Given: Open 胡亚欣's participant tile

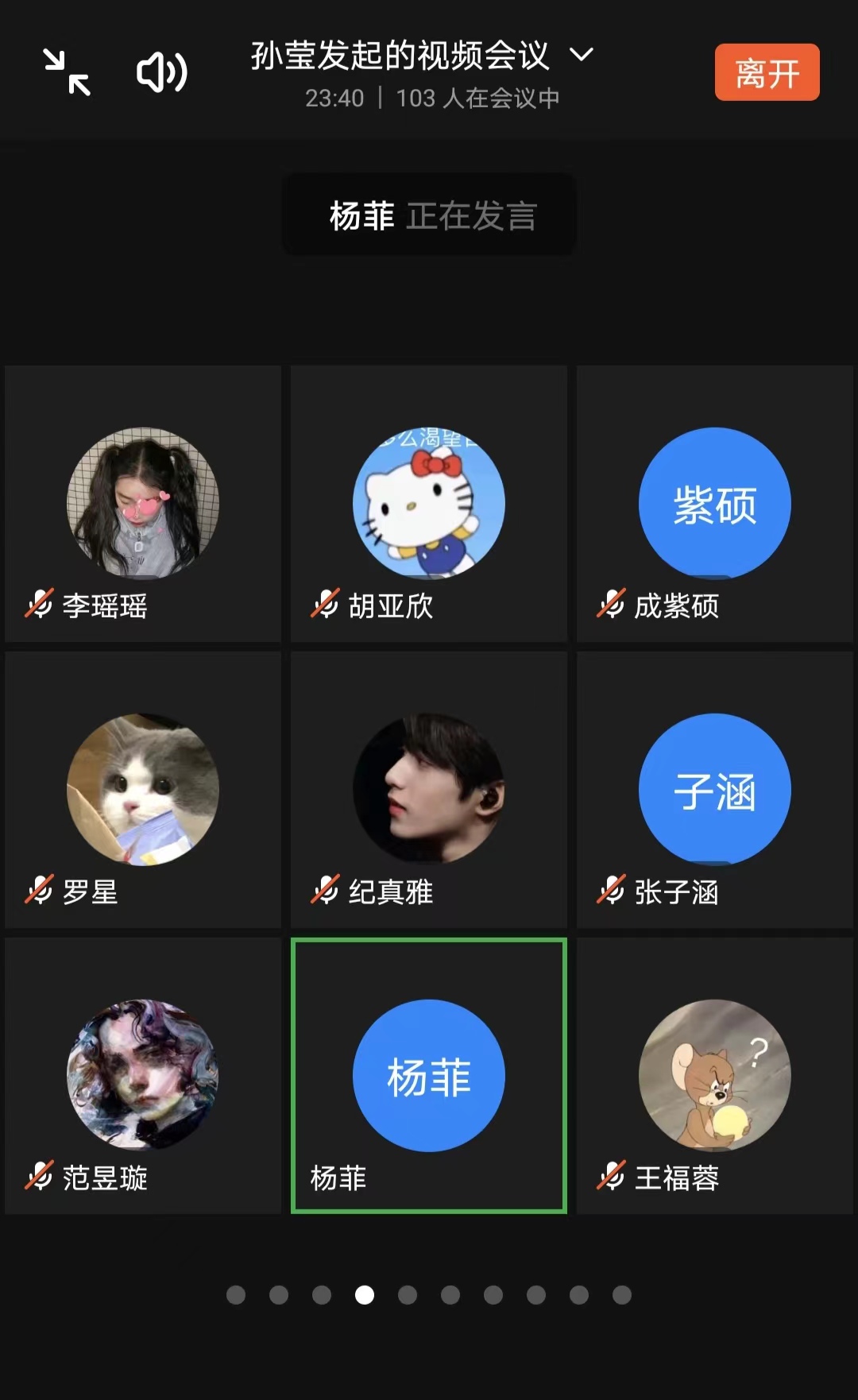Looking at the screenshot, I should (429, 504).
